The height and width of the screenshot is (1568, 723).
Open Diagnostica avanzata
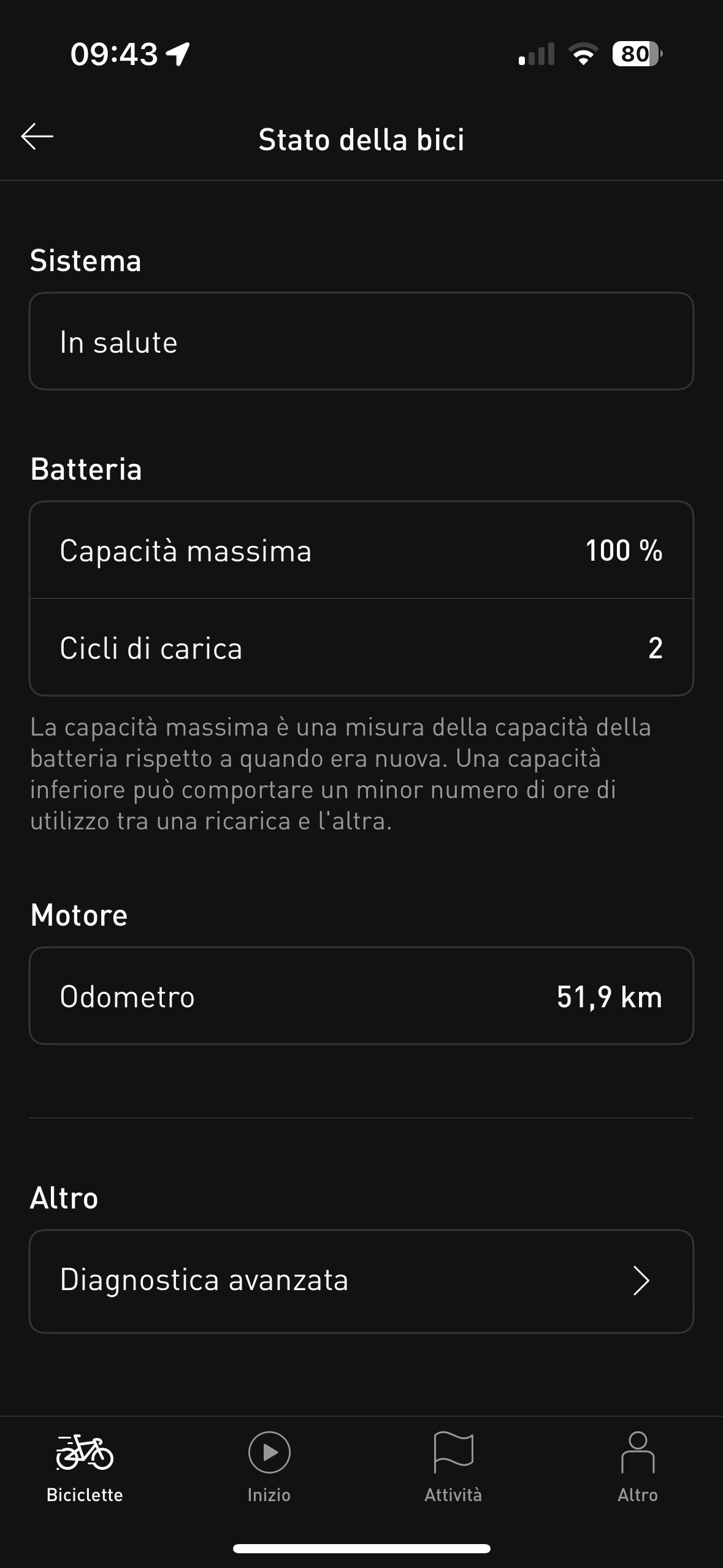click(361, 1281)
